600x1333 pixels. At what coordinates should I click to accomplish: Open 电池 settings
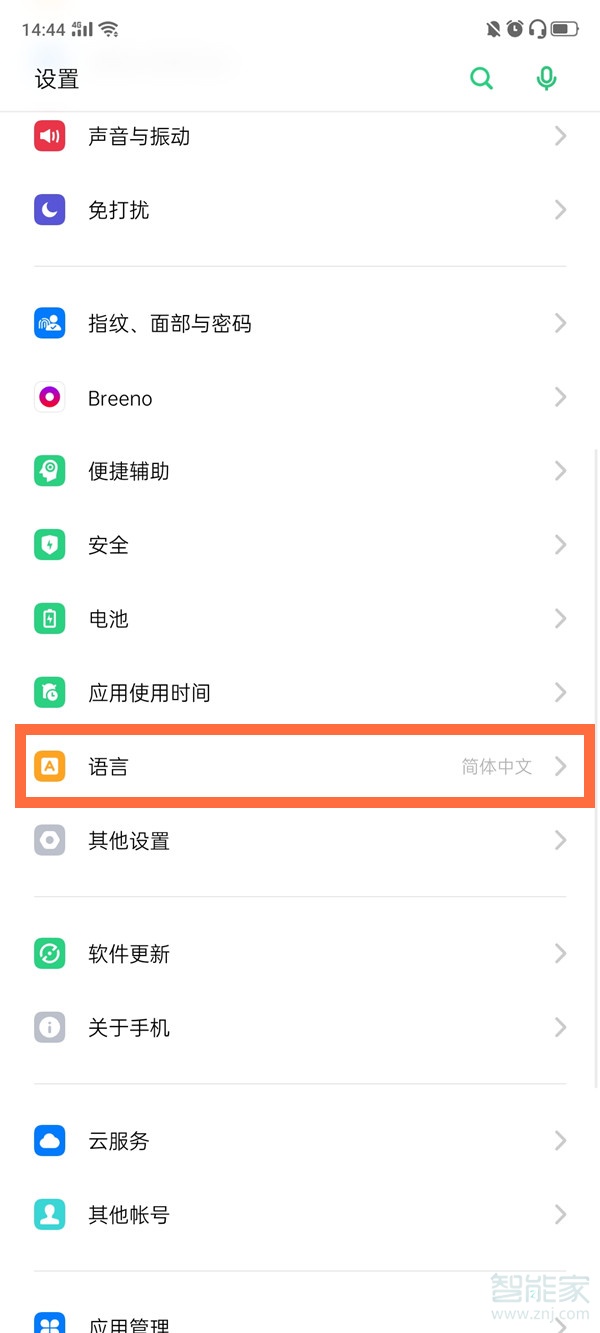300,619
